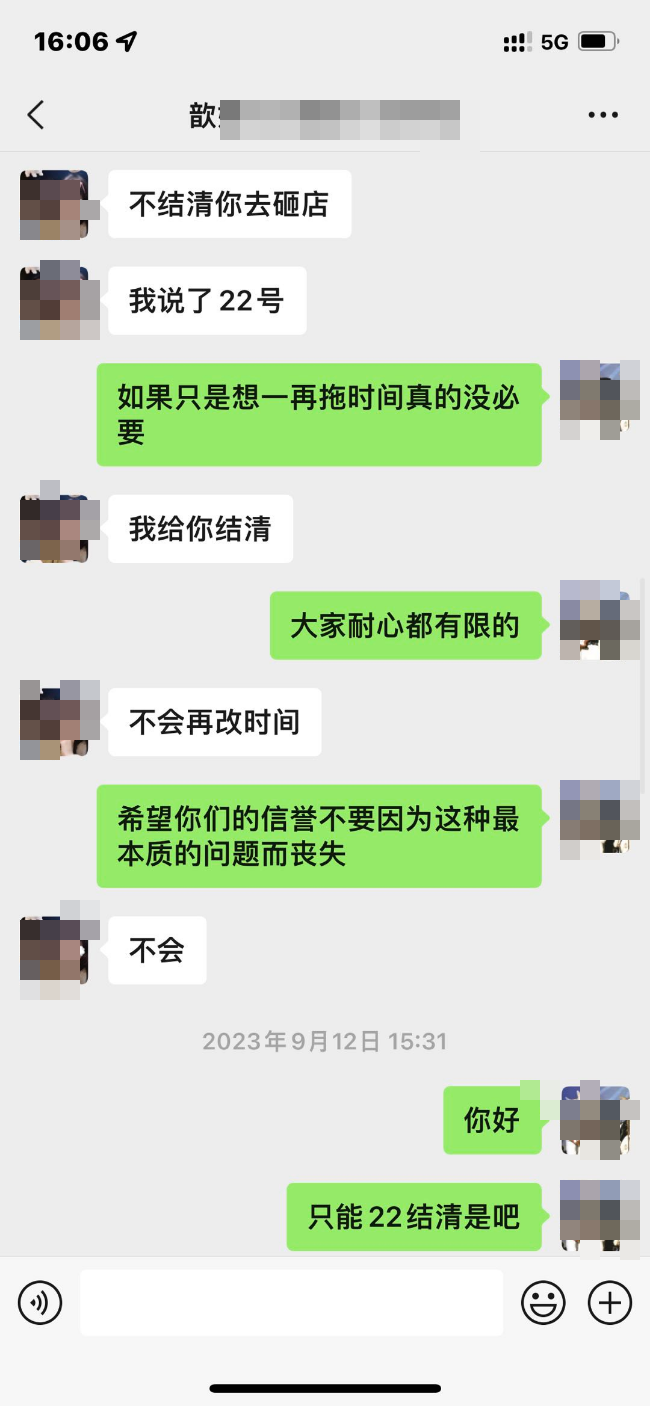Open the chat info overflow menu
650x1406 pixels.
click(x=603, y=115)
